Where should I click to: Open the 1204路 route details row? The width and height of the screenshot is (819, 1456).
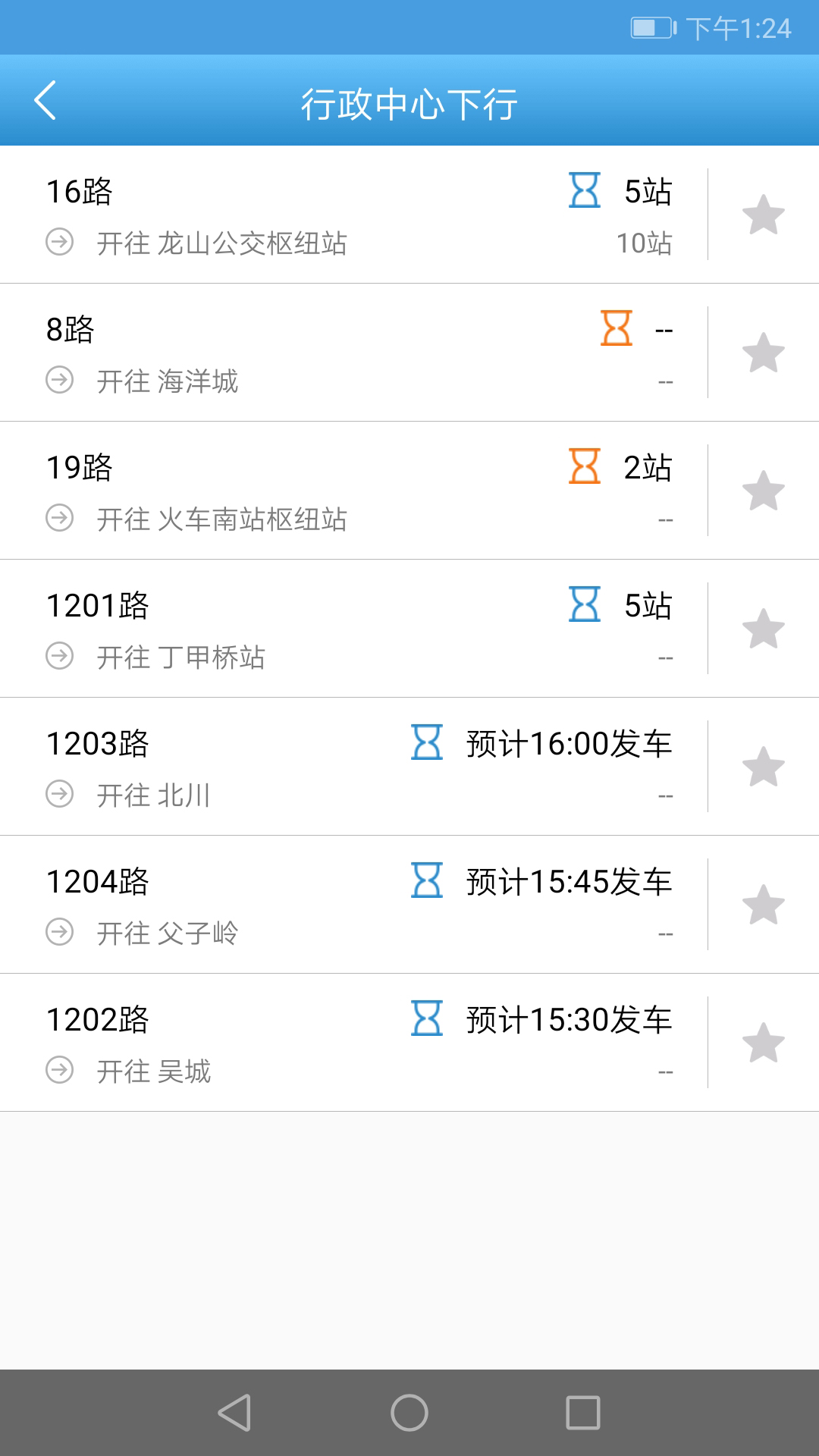coord(303,904)
